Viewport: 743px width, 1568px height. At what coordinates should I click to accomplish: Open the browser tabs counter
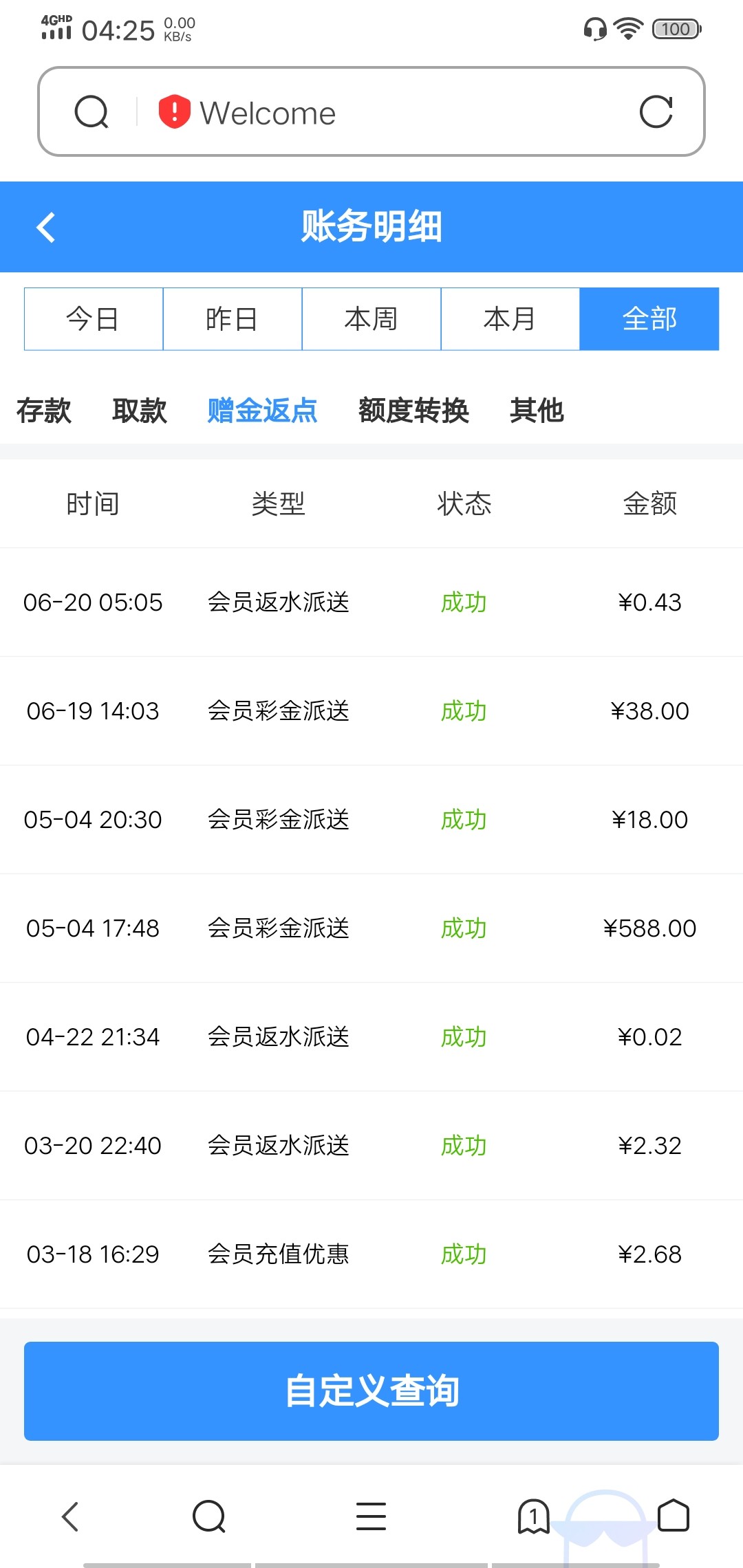click(533, 1516)
